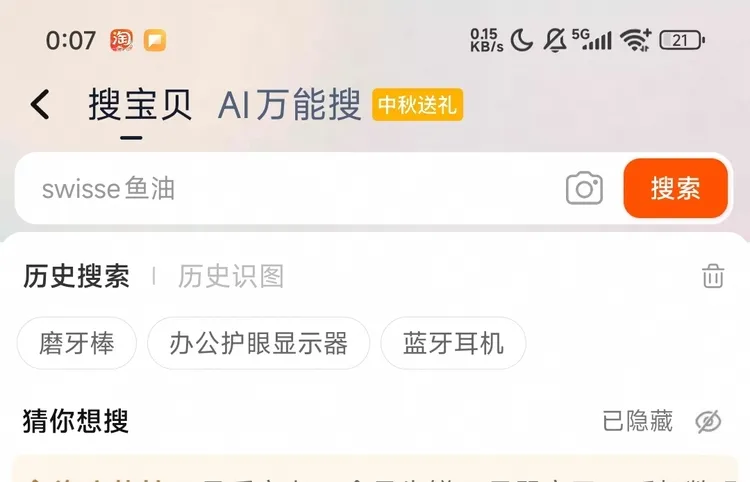Switch to 历史识图 tab

[x=231, y=276]
